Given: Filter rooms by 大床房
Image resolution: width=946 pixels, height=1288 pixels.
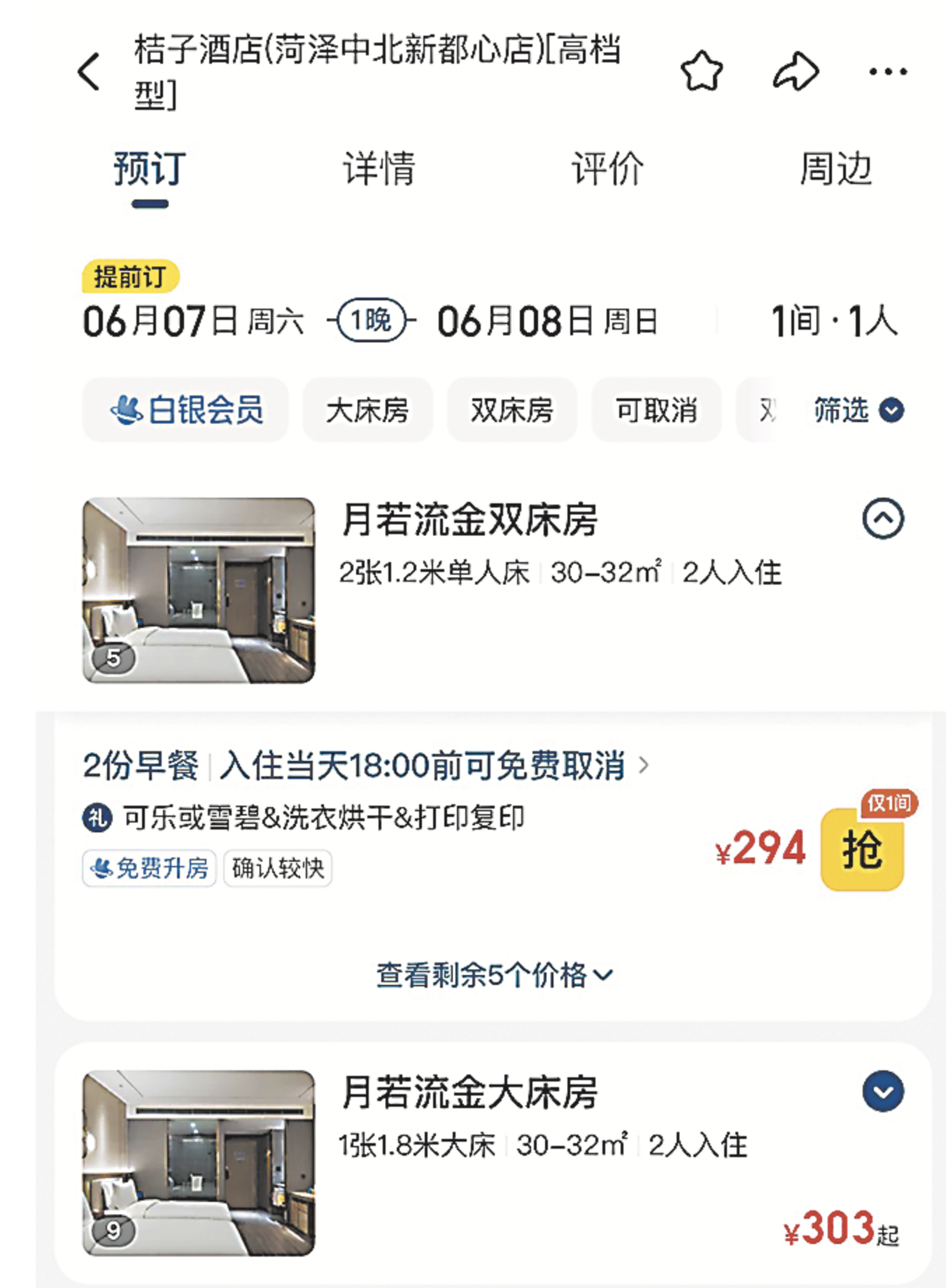Looking at the screenshot, I should [367, 410].
